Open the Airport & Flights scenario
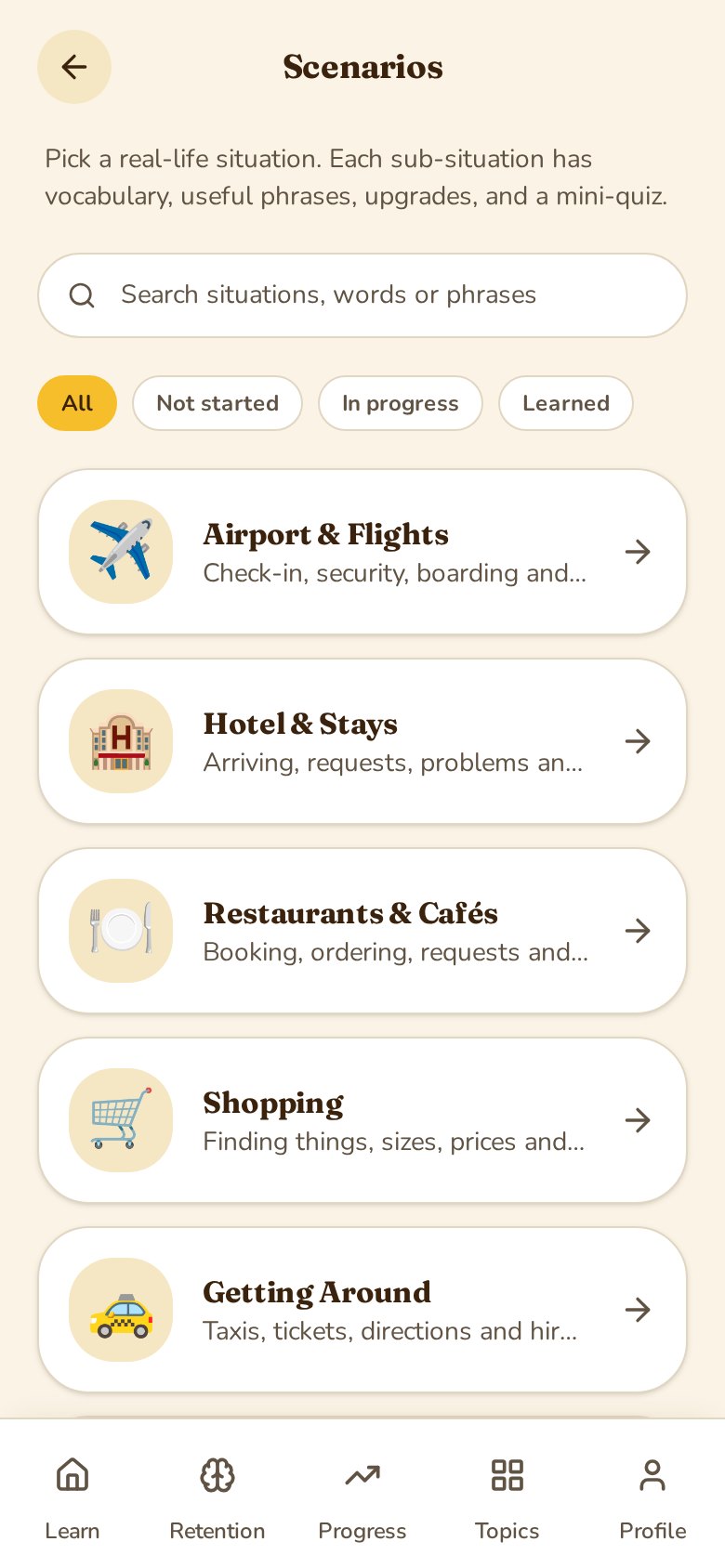This screenshot has height=1568, width=725. [x=362, y=552]
